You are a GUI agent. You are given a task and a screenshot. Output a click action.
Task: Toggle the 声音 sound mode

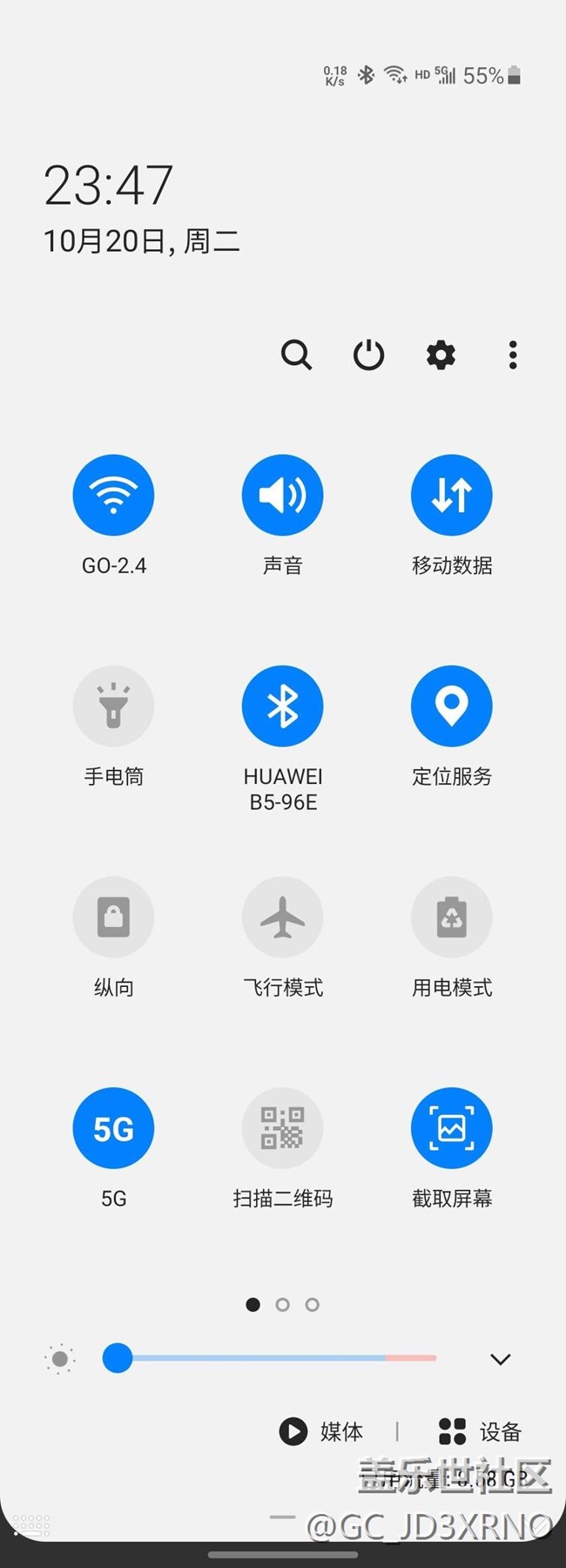click(282, 495)
